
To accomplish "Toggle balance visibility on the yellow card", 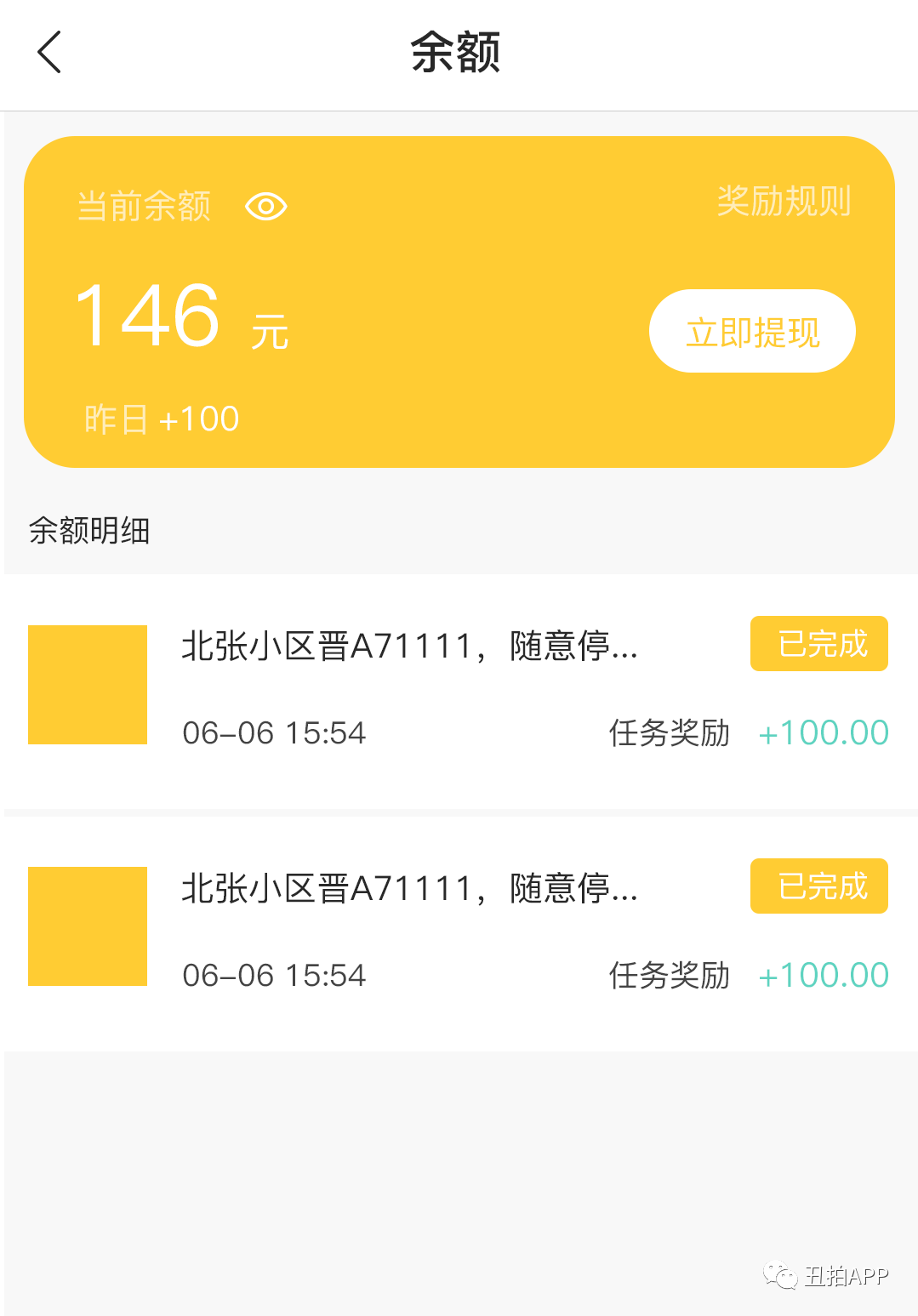I will pyautogui.click(x=265, y=206).
